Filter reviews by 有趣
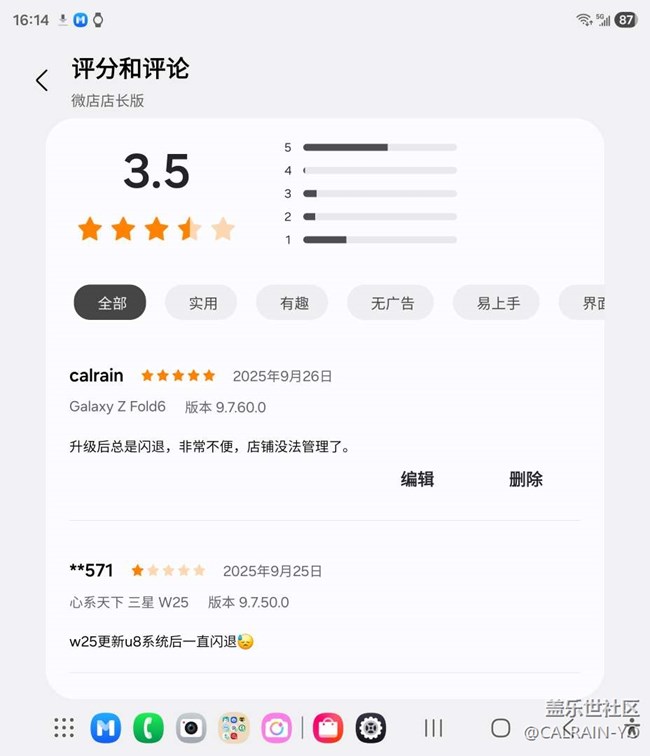650x756 pixels. [292, 303]
